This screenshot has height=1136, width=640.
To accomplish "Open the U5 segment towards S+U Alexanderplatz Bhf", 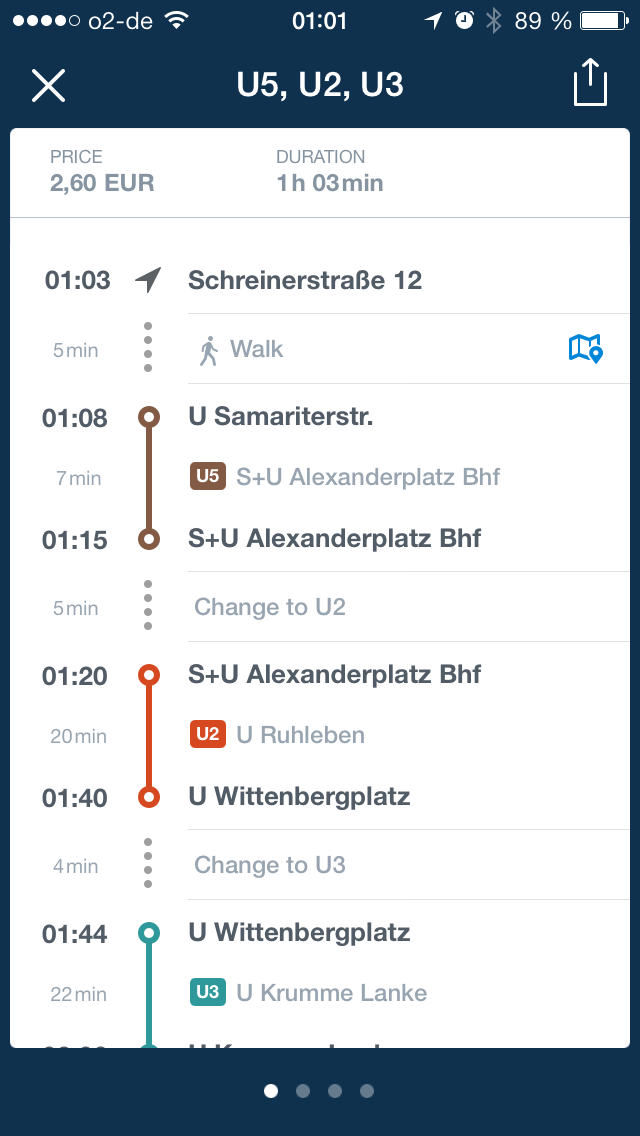I will coord(345,477).
